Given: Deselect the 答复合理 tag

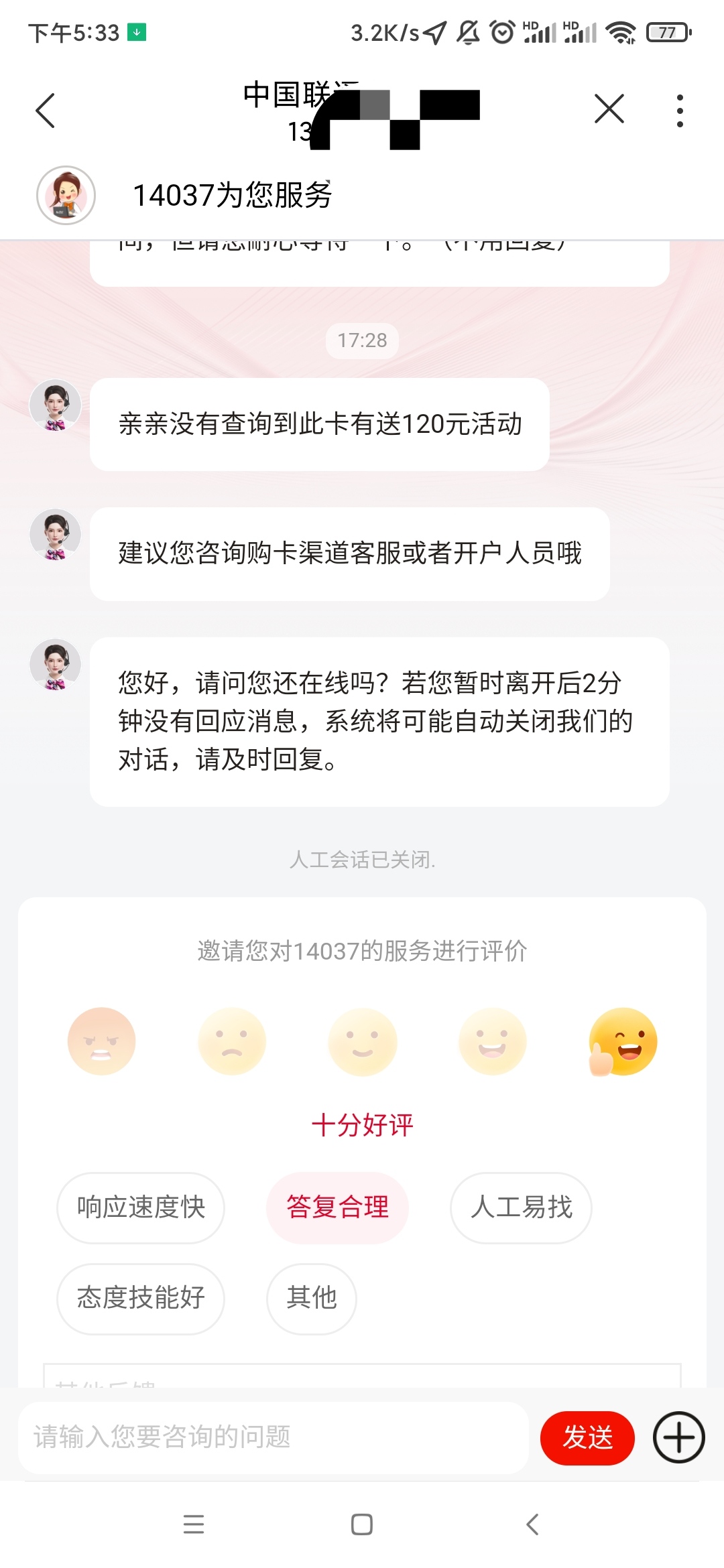Looking at the screenshot, I should point(338,1207).
